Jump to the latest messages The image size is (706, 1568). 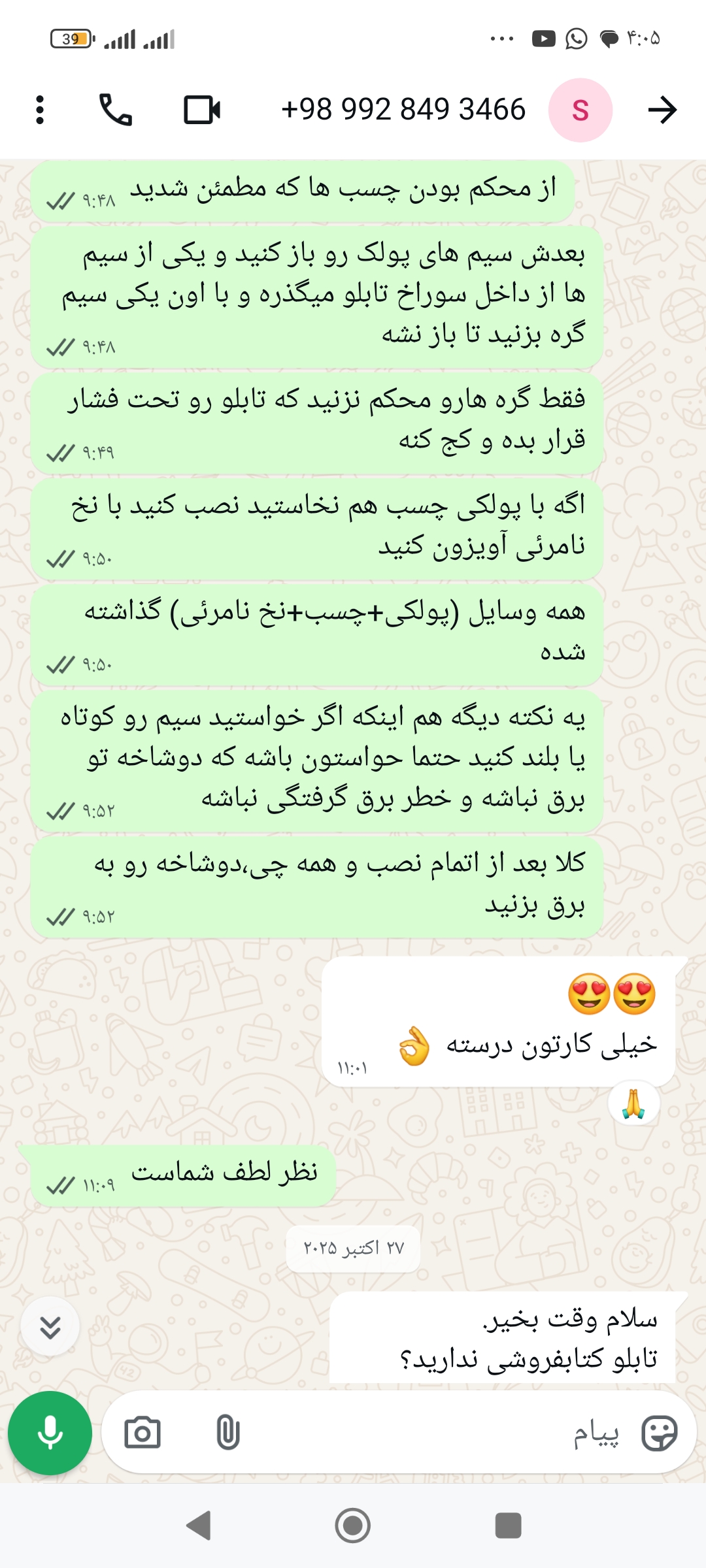(x=50, y=1327)
